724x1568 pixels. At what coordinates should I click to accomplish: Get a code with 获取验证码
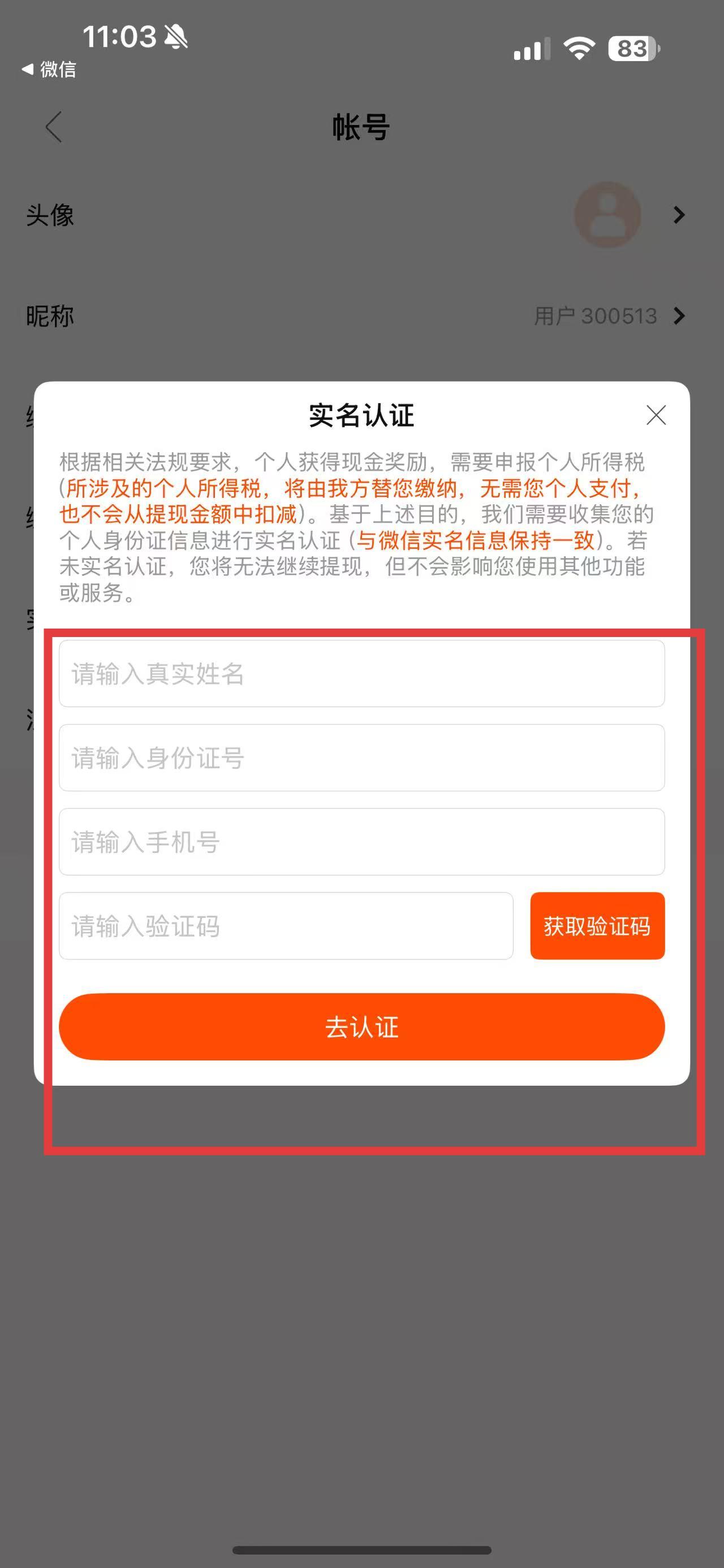click(x=597, y=925)
